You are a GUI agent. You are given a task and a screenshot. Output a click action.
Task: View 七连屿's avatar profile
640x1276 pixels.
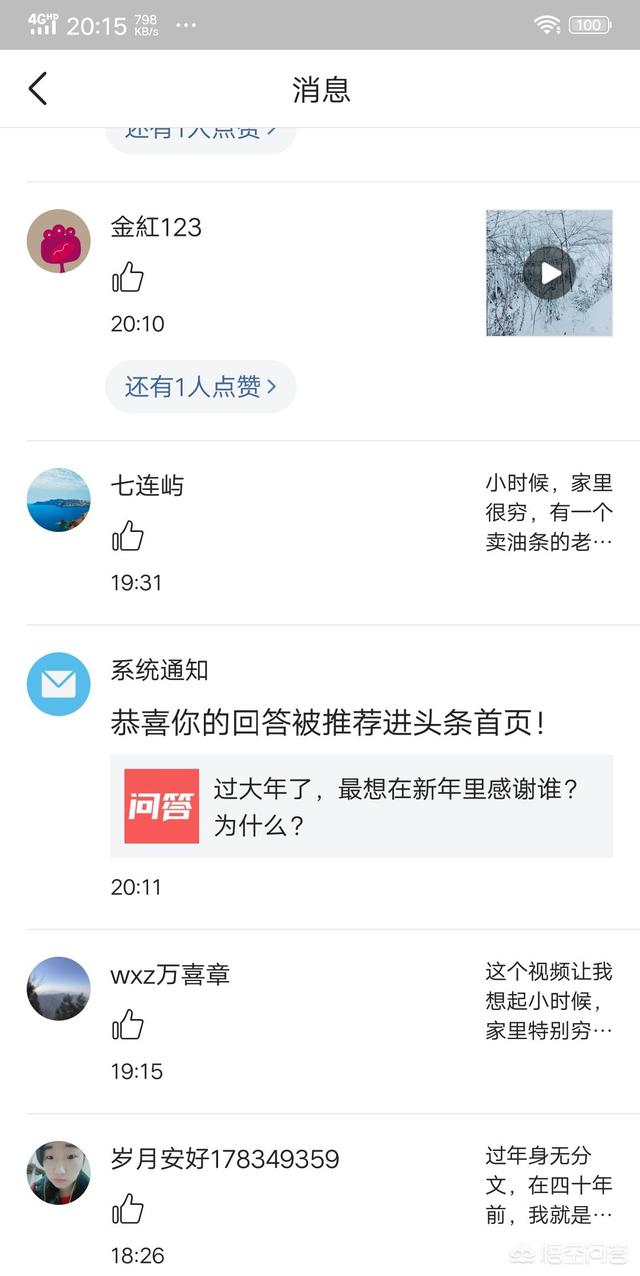[58, 500]
